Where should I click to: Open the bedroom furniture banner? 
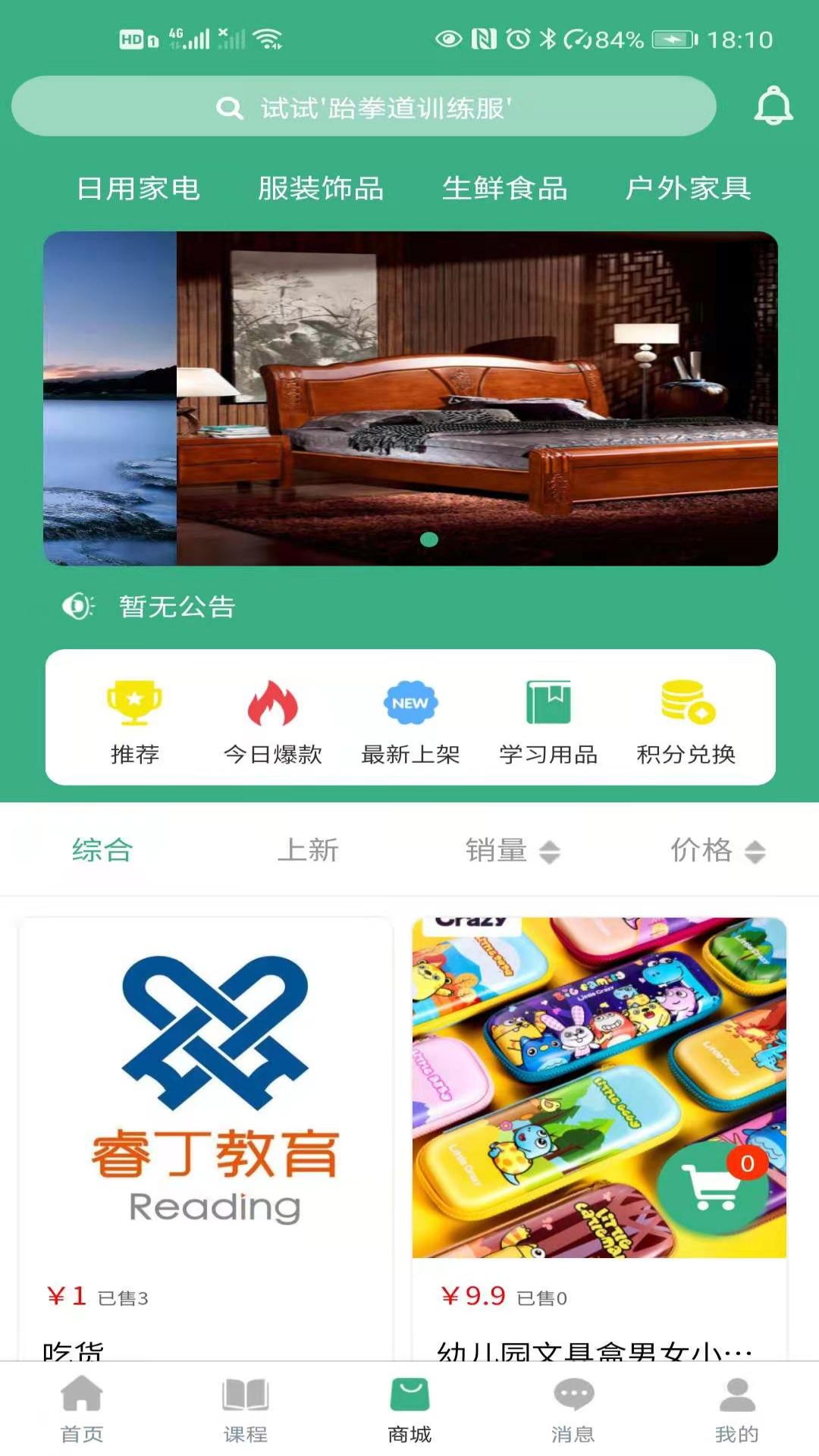coord(476,398)
